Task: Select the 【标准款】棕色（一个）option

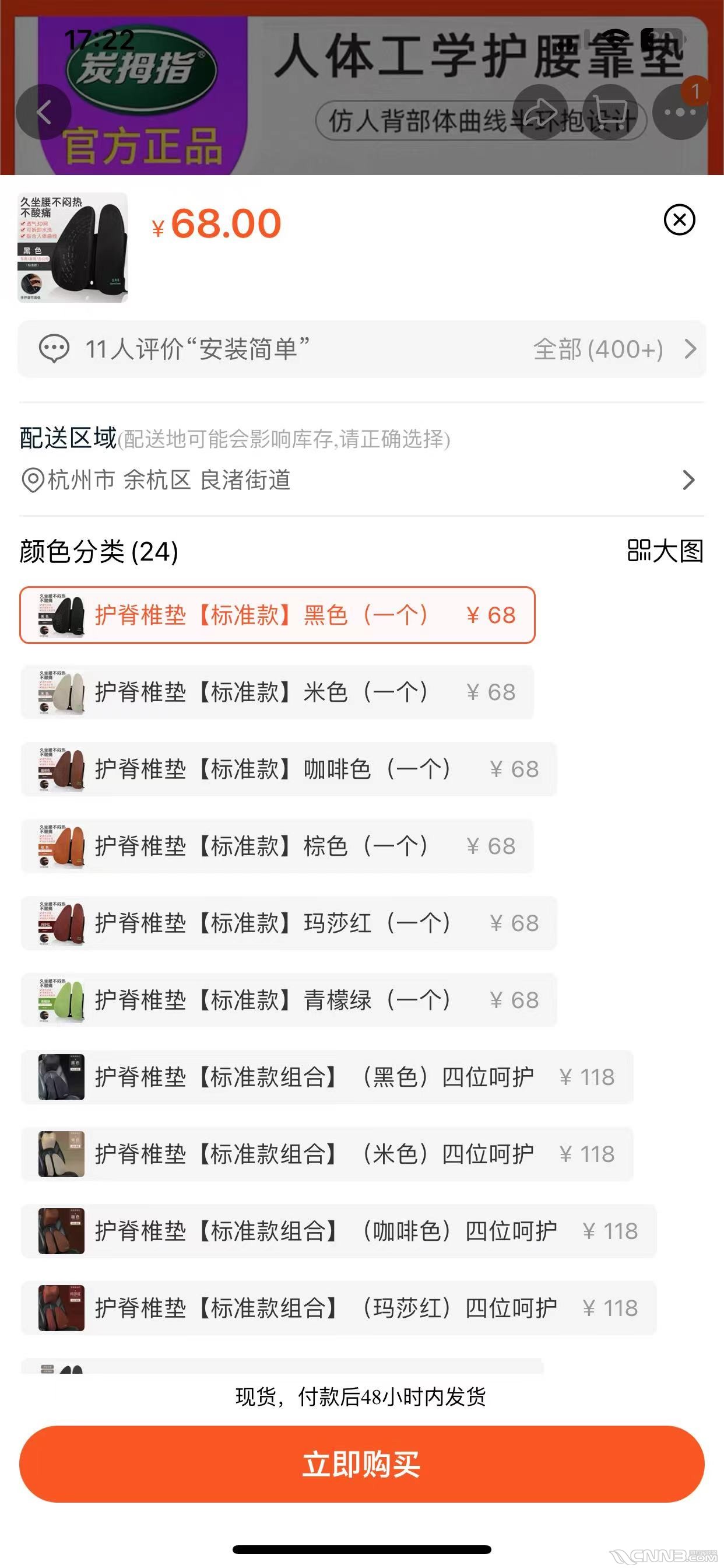Action: (x=277, y=846)
